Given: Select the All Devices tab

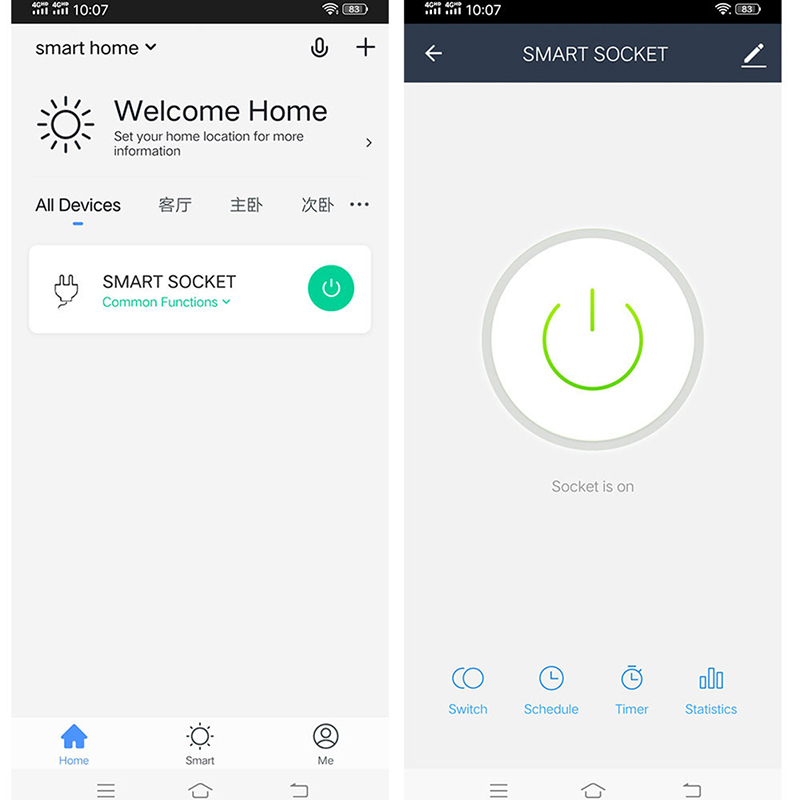Looking at the screenshot, I should (78, 205).
